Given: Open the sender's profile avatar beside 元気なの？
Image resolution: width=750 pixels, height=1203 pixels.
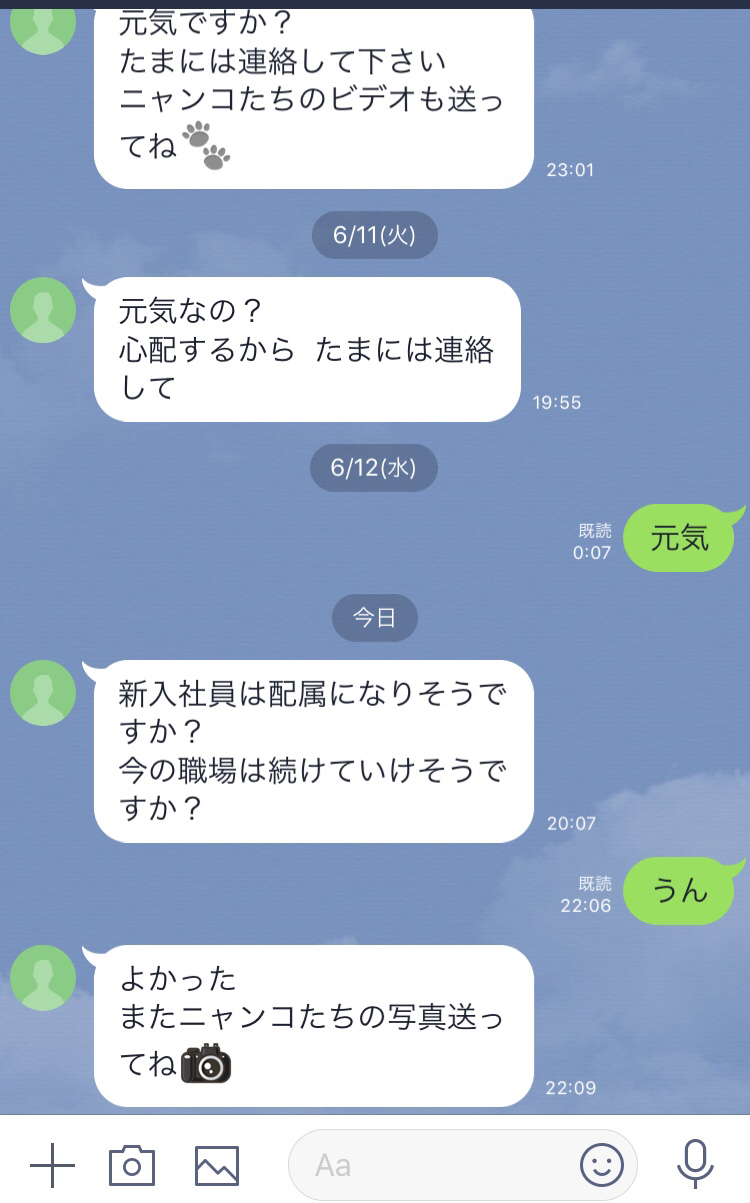Looking at the screenshot, I should (43, 310).
